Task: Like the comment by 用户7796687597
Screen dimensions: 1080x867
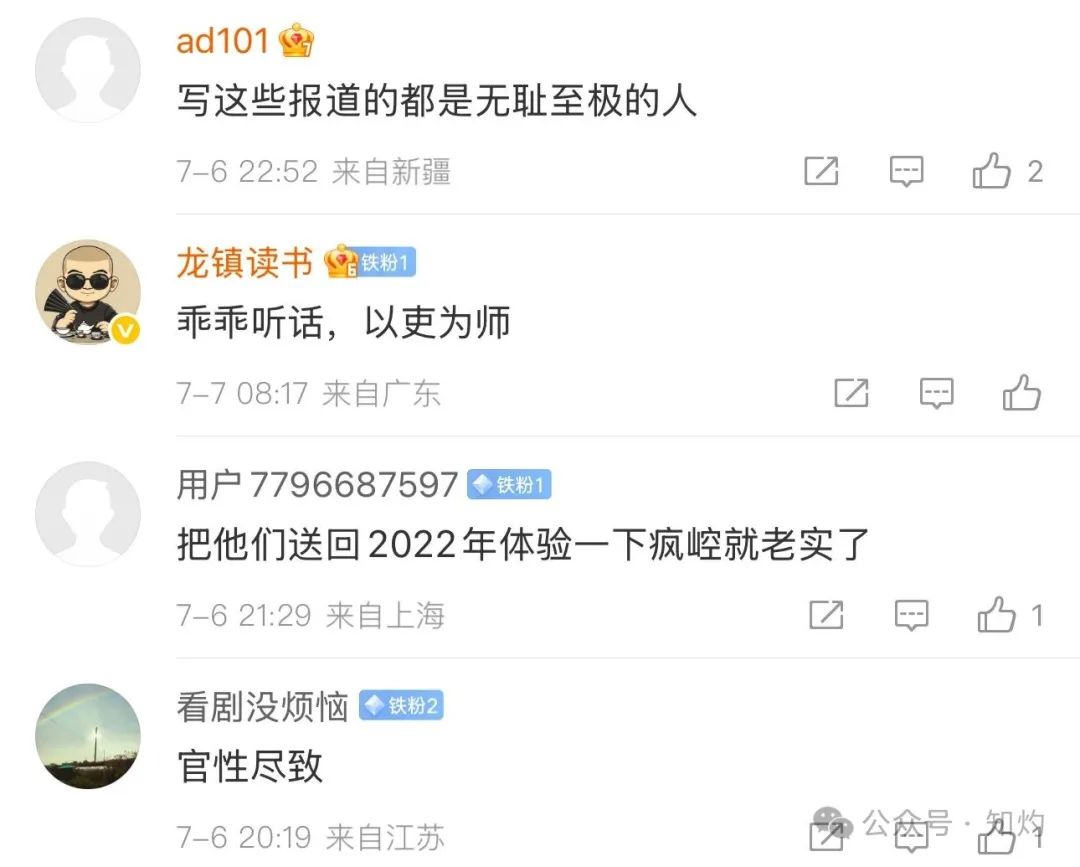Action: tap(997, 615)
